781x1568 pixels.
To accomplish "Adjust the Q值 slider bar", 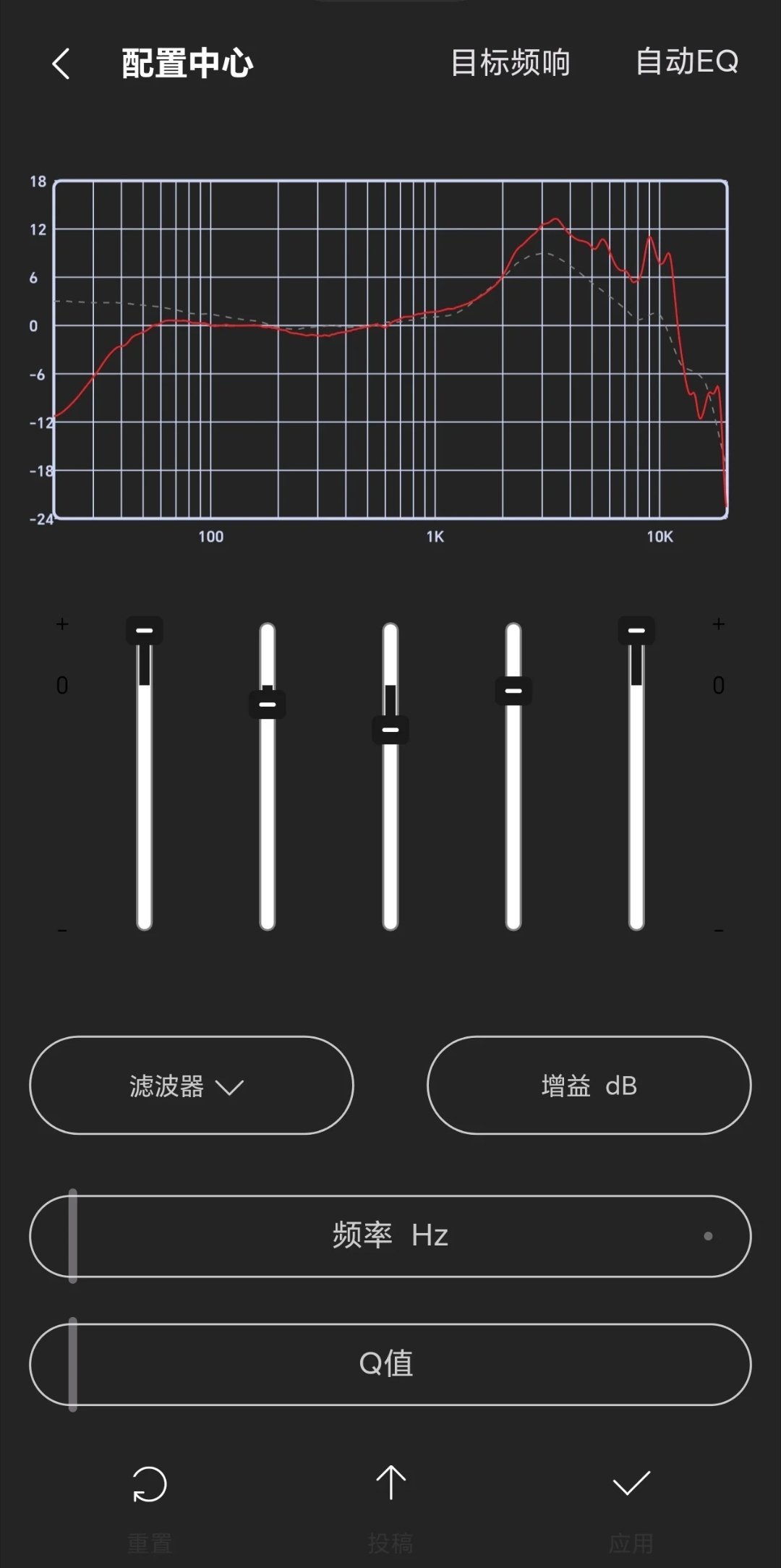I will pyautogui.click(x=390, y=1364).
